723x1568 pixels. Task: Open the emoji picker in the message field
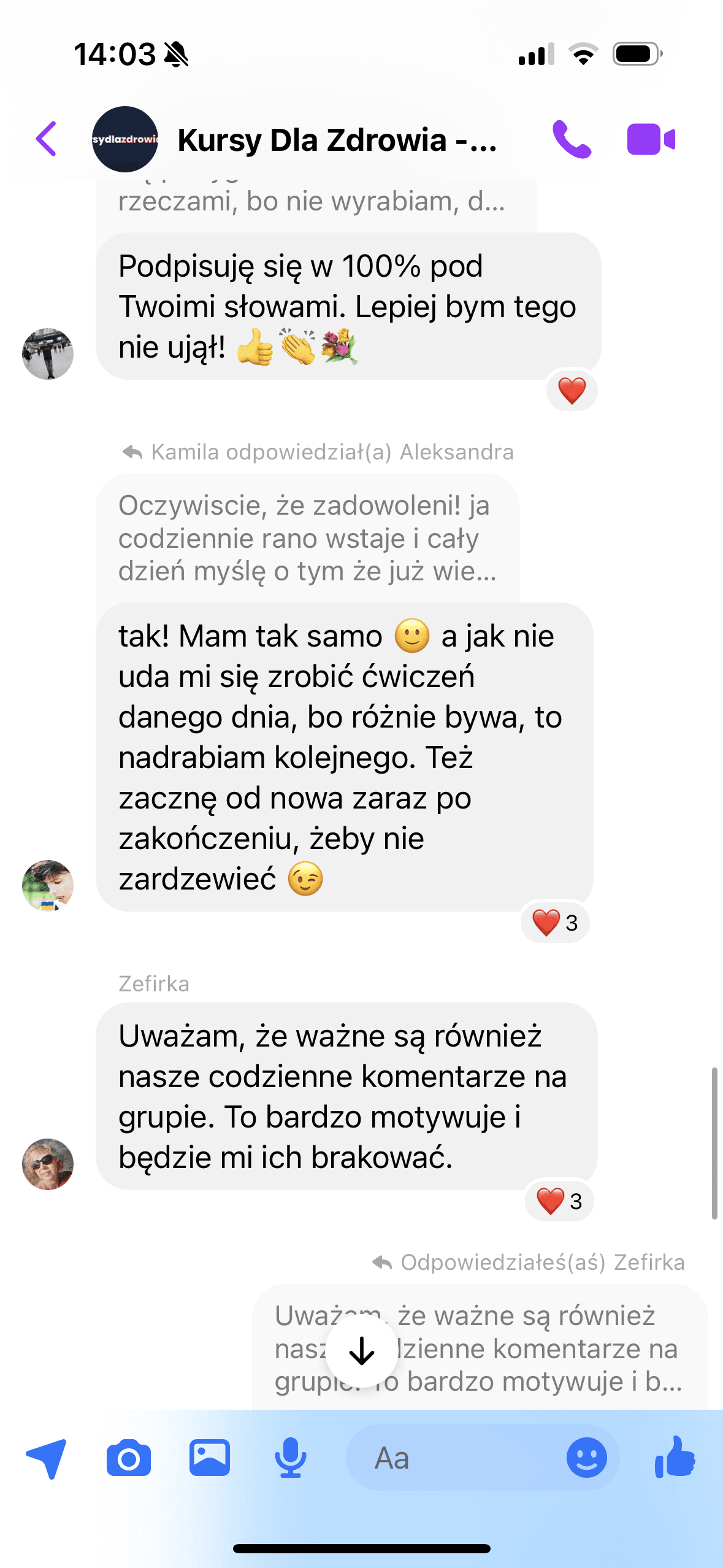tap(586, 1458)
